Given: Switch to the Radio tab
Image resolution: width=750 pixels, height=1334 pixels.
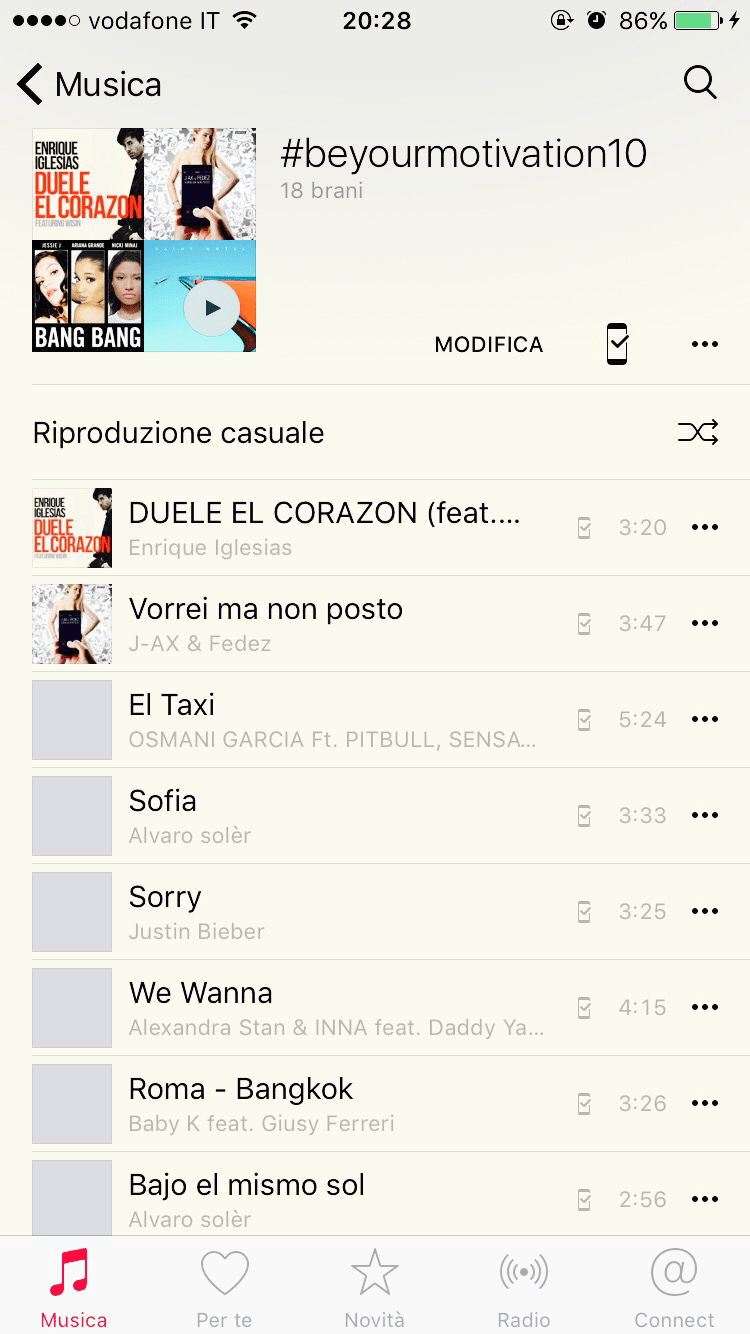Looking at the screenshot, I should pyautogui.click(x=524, y=1288).
